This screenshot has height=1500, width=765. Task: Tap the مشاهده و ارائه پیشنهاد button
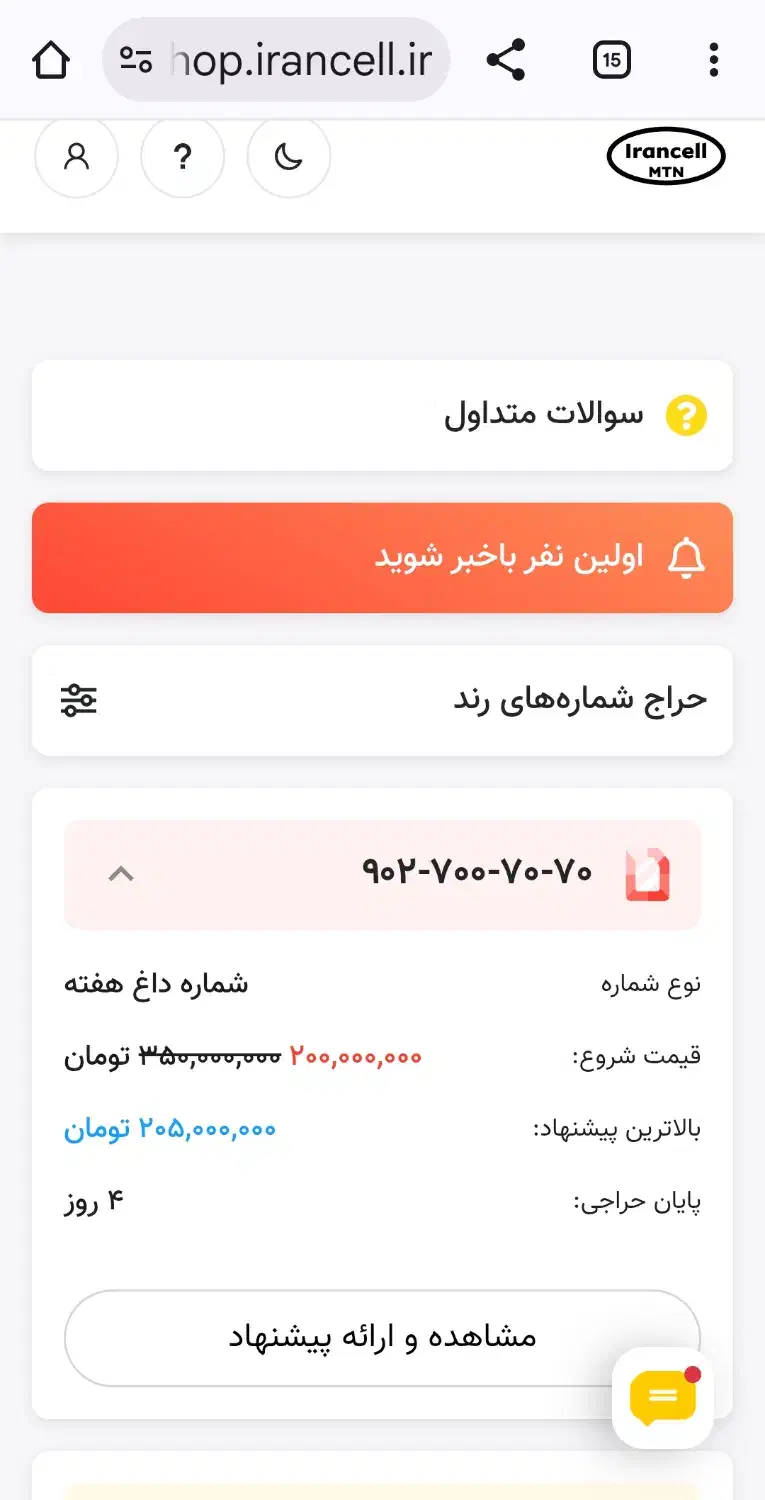click(382, 1337)
